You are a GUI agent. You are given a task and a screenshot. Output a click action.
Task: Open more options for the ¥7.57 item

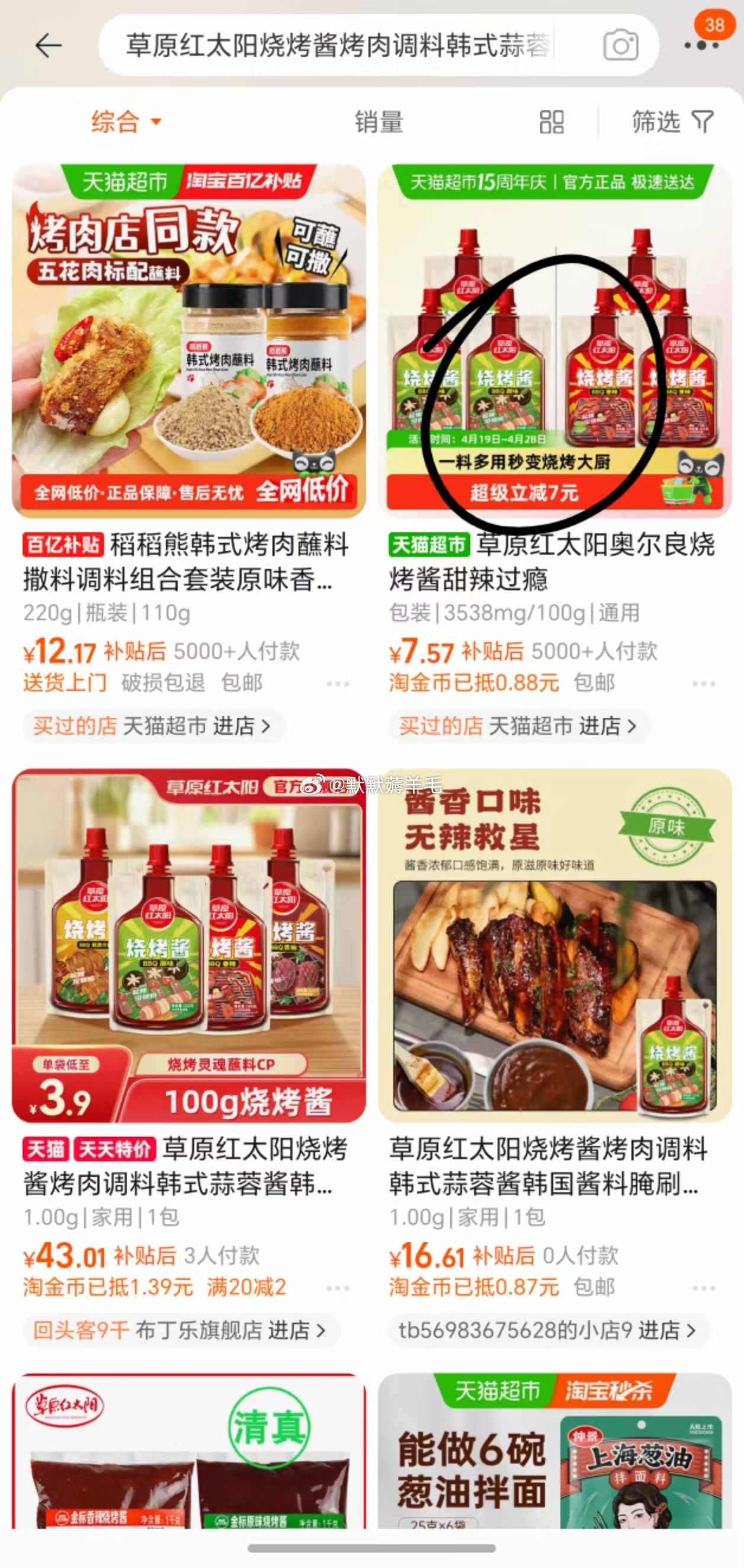(x=703, y=684)
